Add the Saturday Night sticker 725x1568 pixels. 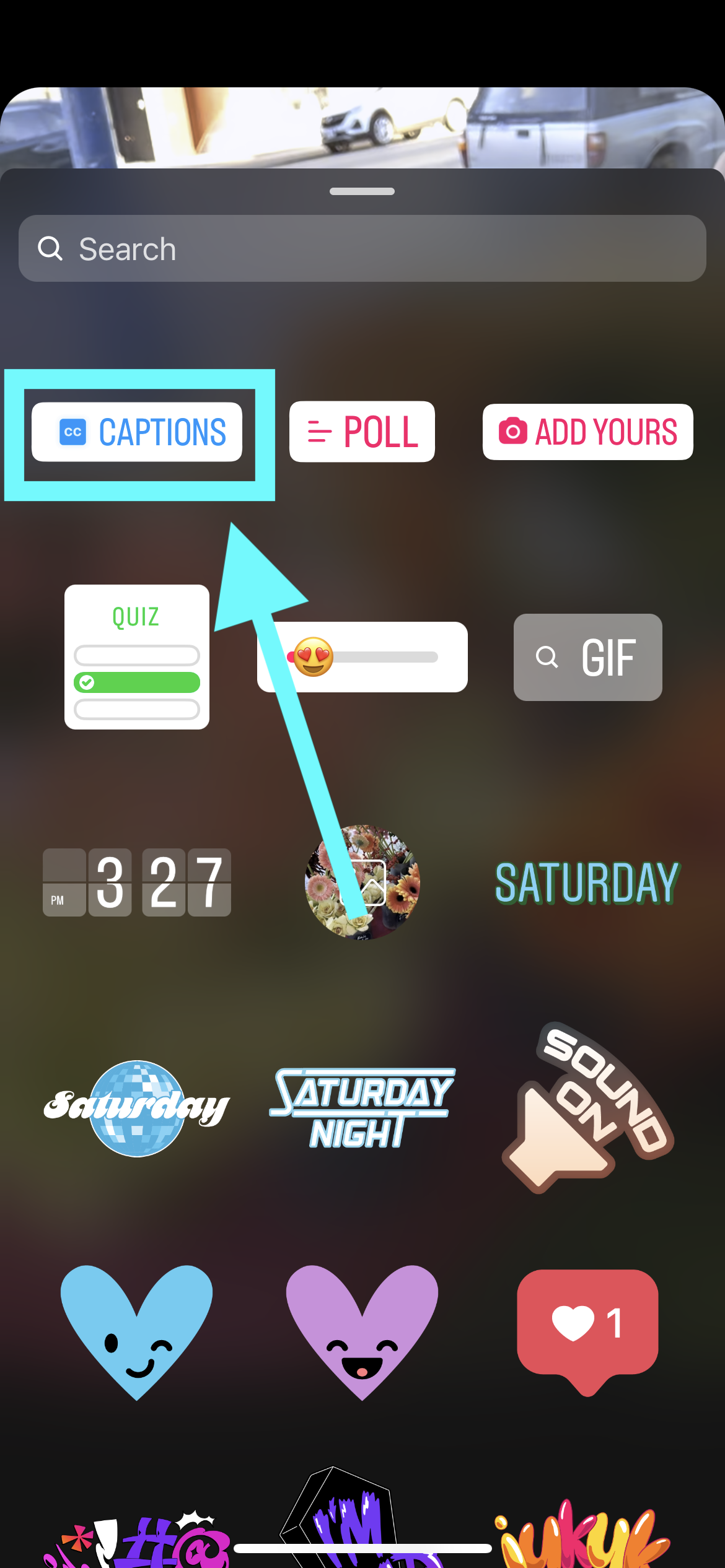pos(362,1108)
